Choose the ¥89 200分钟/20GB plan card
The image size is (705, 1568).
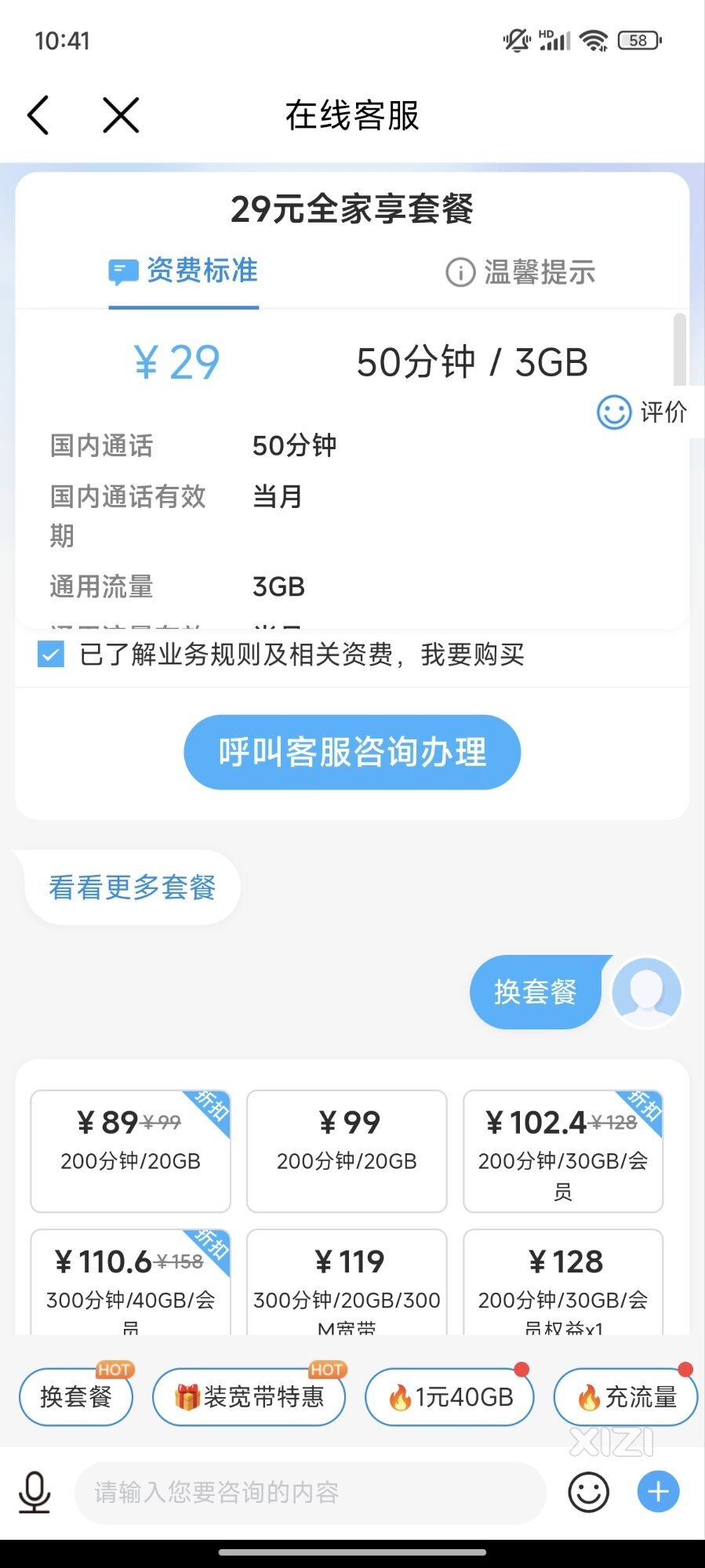pos(130,1151)
